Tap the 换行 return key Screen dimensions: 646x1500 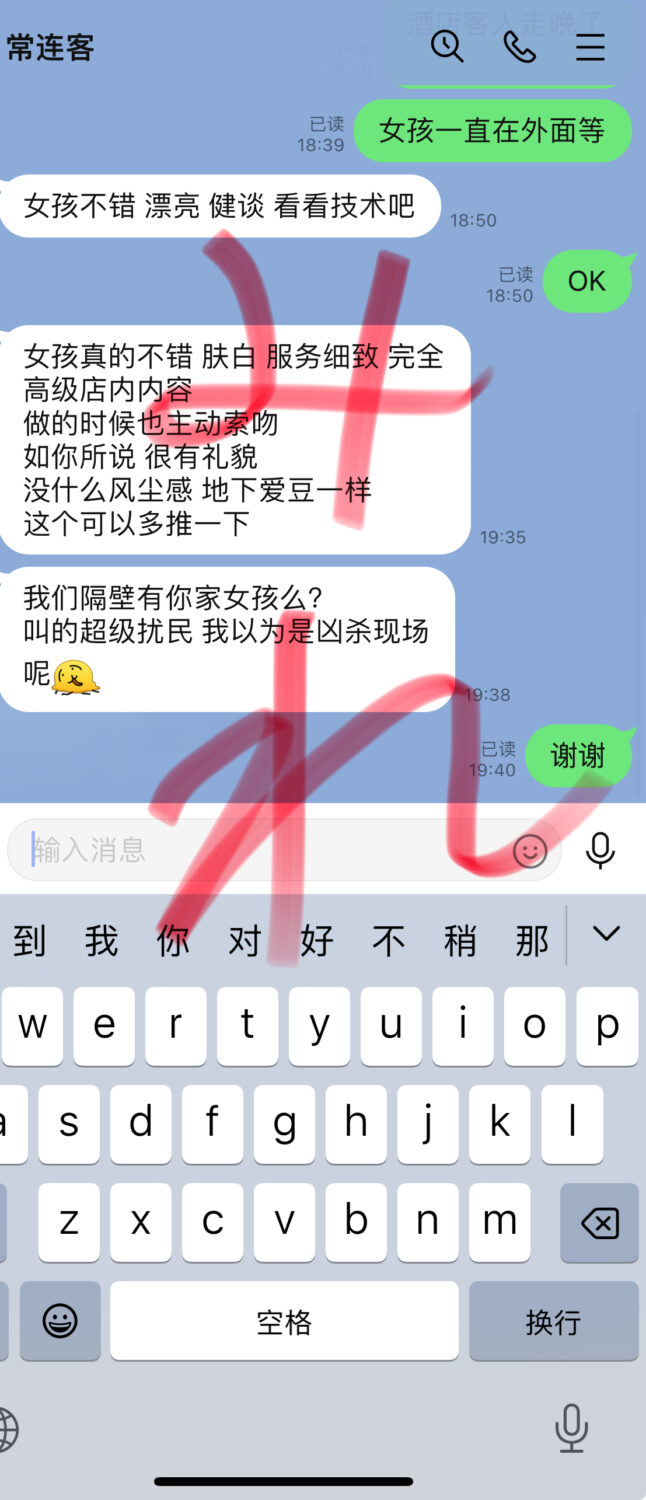[x=553, y=1321]
